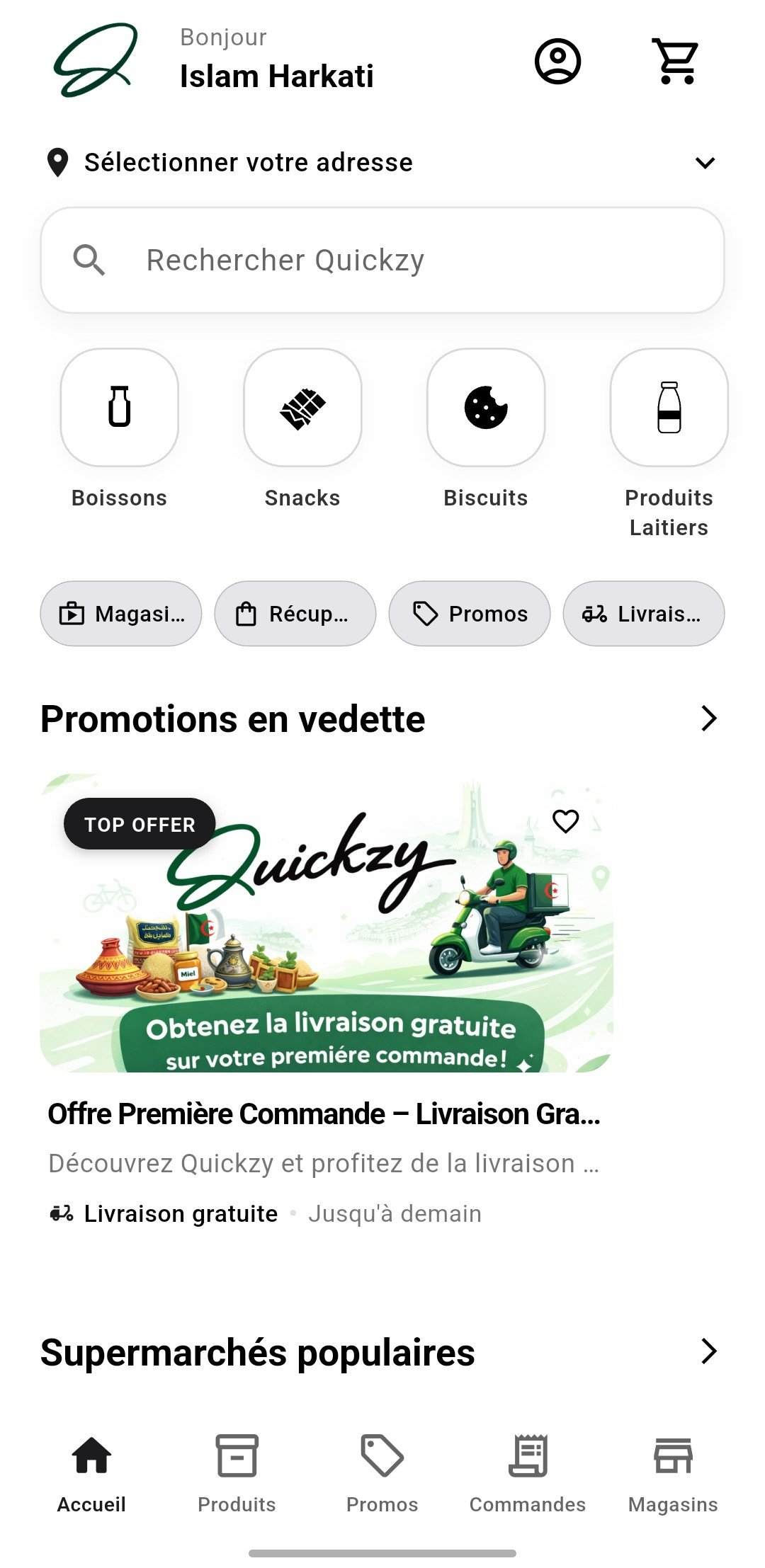The width and height of the screenshot is (765, 1568).
Task: Expand the address selector chevron
Action: tap(705, 163)
